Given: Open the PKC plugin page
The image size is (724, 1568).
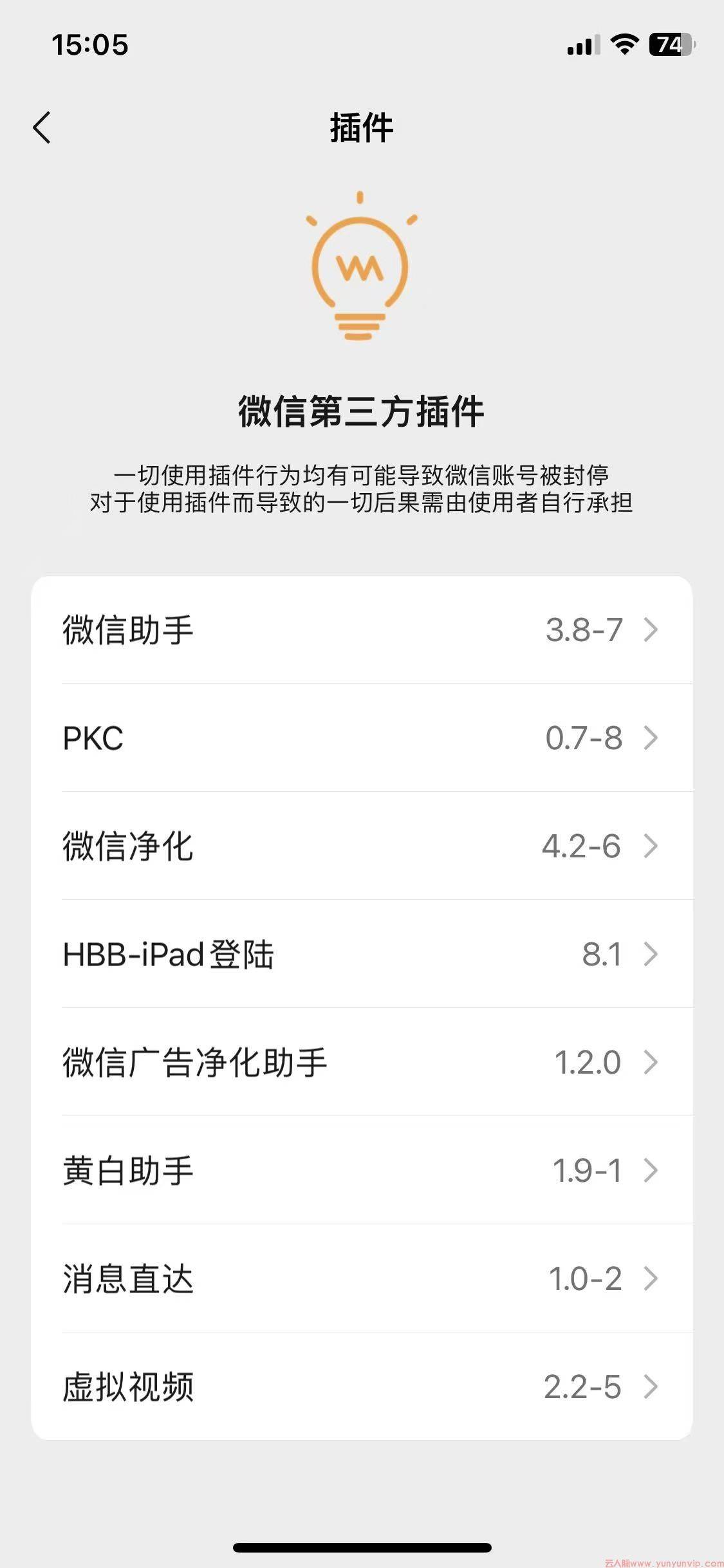Looking at the screenshot, I should (x=362, y=738).
